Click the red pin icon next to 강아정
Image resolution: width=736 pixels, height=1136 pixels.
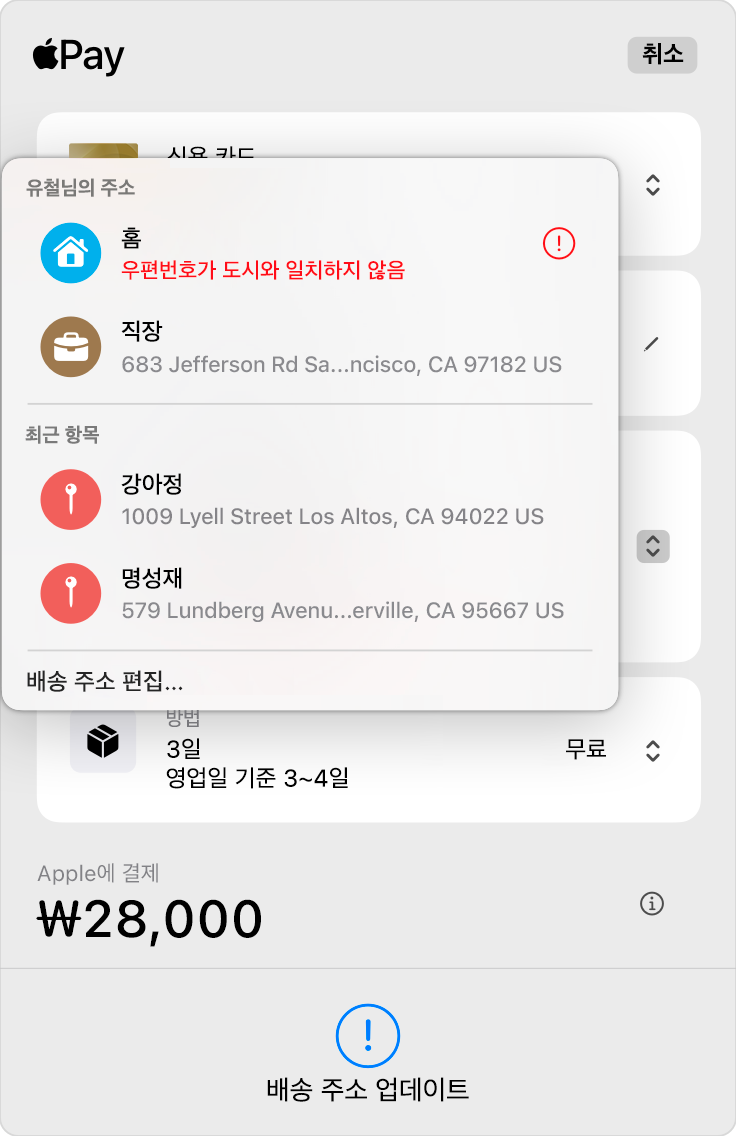pos(70,499)
